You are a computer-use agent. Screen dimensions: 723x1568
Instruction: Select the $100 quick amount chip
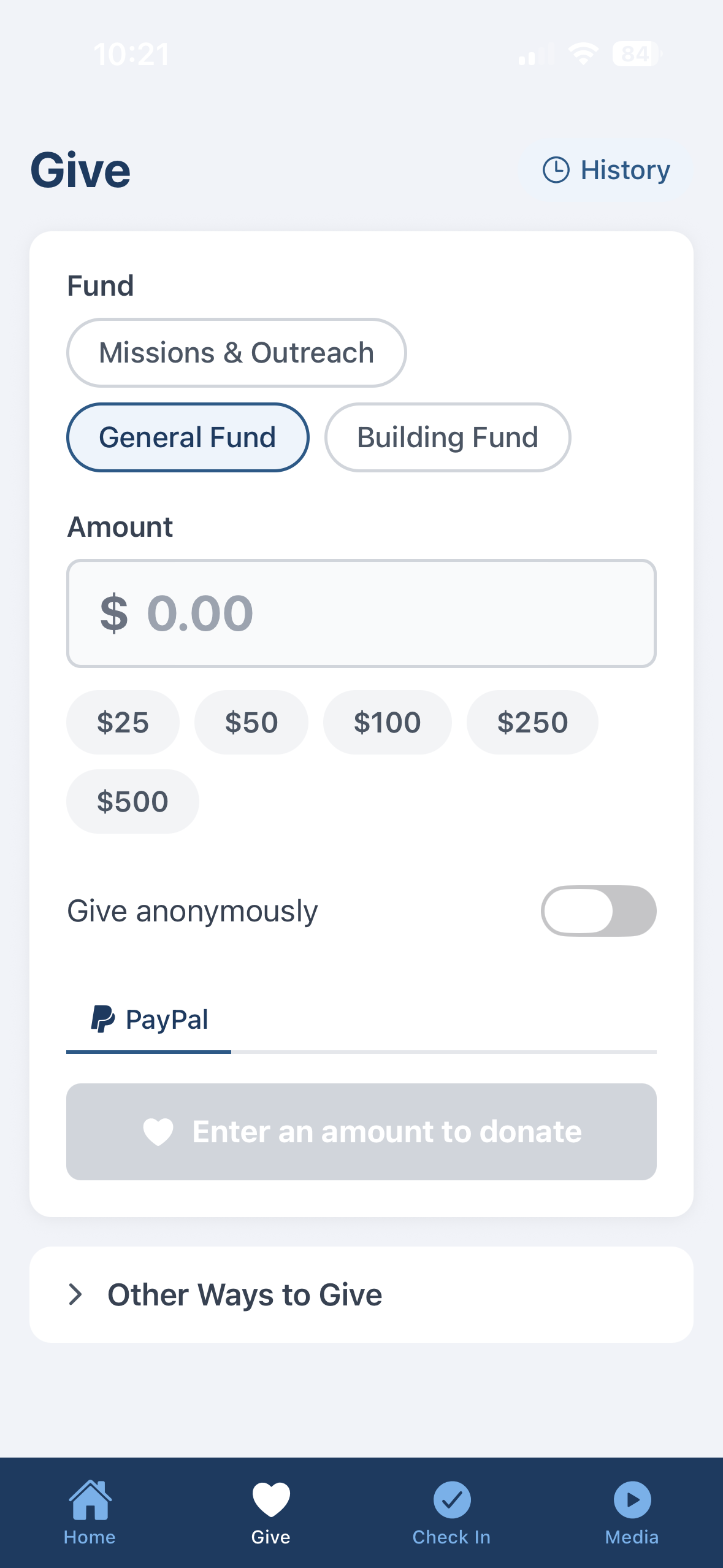388,722
